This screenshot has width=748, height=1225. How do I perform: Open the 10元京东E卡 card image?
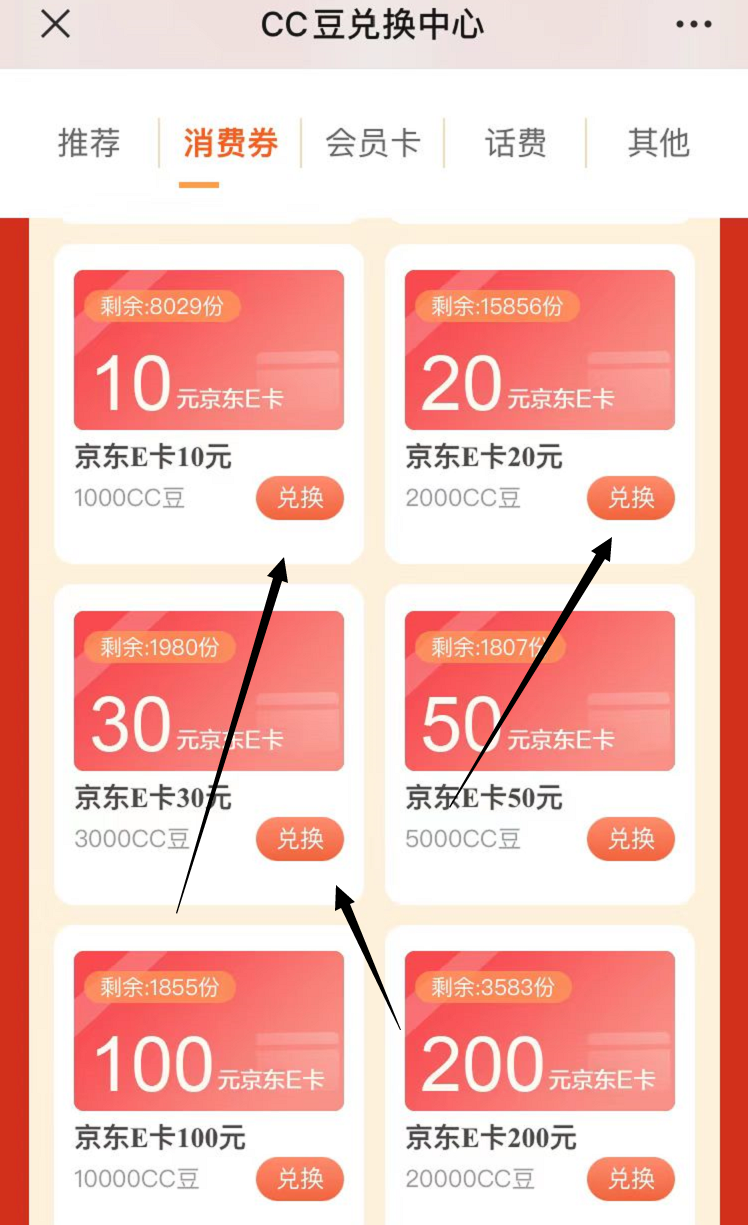(x=209, y=350)
